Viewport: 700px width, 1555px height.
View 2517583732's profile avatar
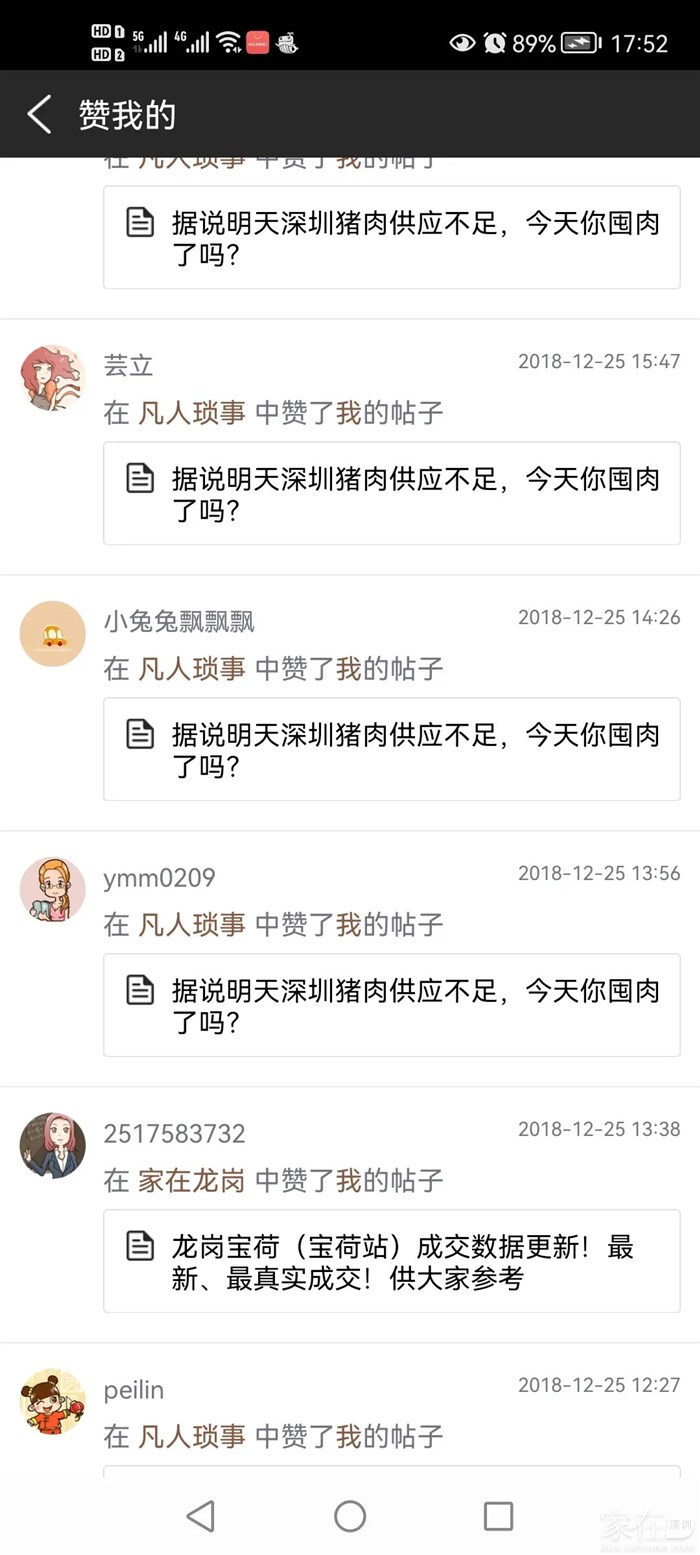coord(53,1146)
